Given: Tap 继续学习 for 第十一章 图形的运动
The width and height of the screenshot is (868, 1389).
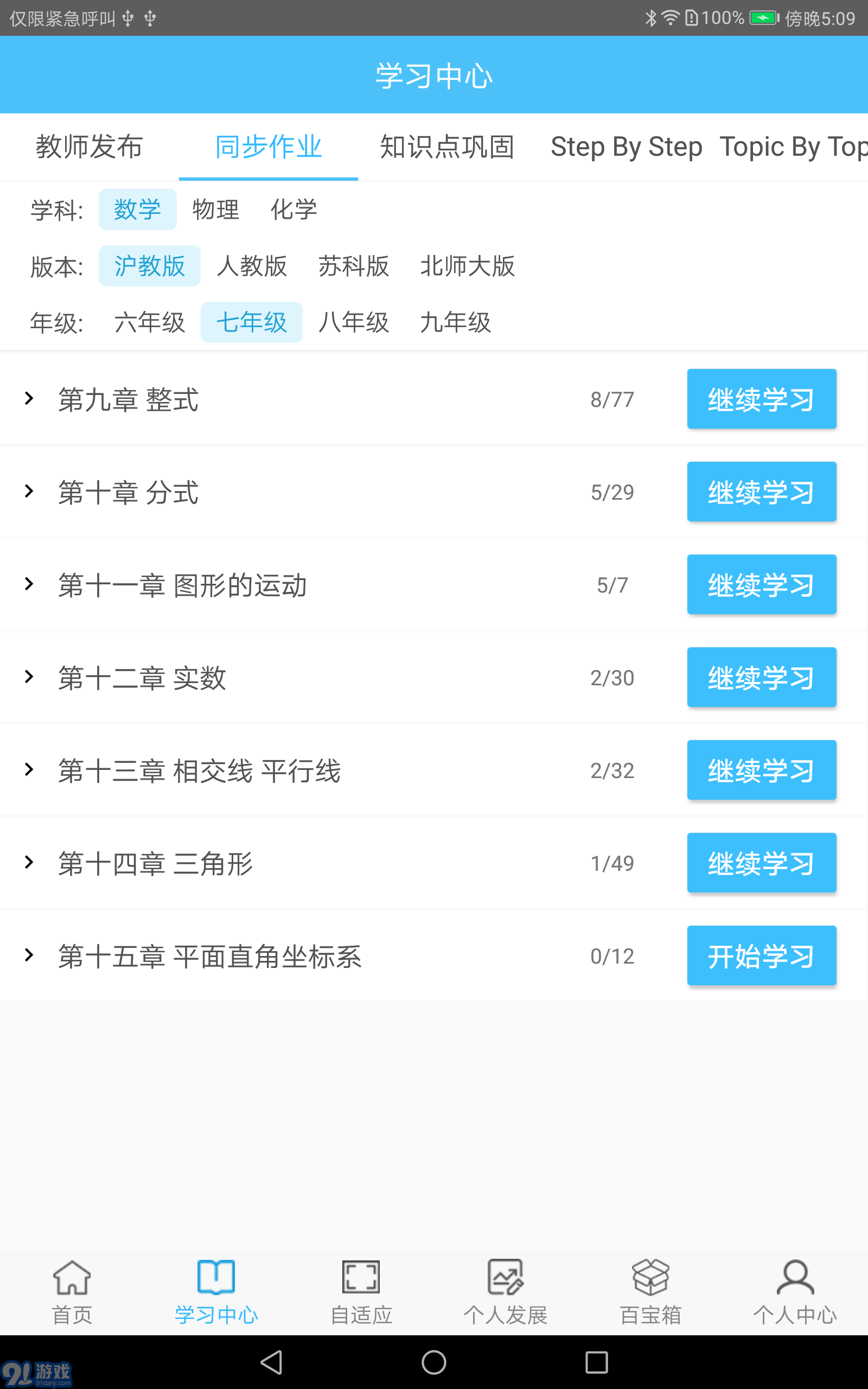Looking at the screenshot, I should point(761,584).
